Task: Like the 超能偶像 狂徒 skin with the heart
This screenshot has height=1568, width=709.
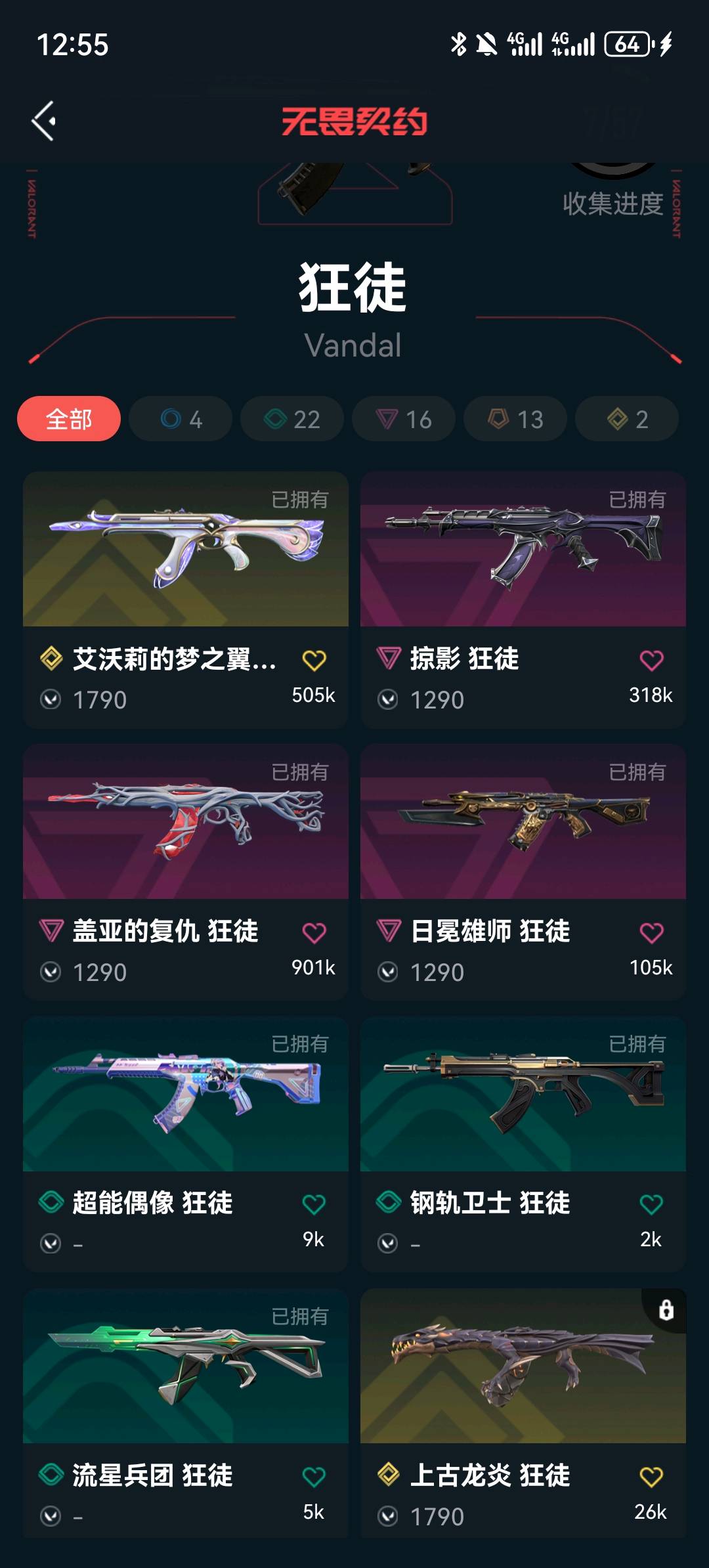Action: [314, 1205]
